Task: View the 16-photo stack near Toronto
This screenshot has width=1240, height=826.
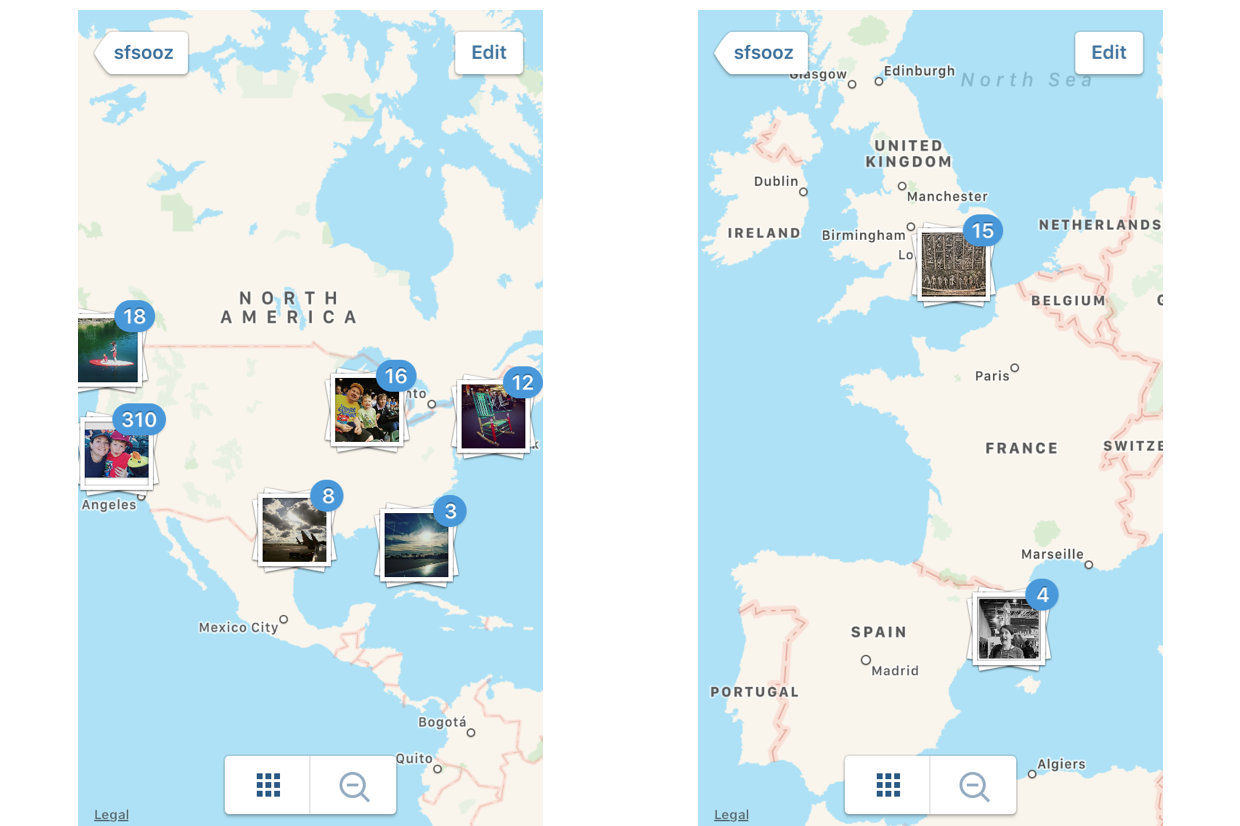Action: 367,410
